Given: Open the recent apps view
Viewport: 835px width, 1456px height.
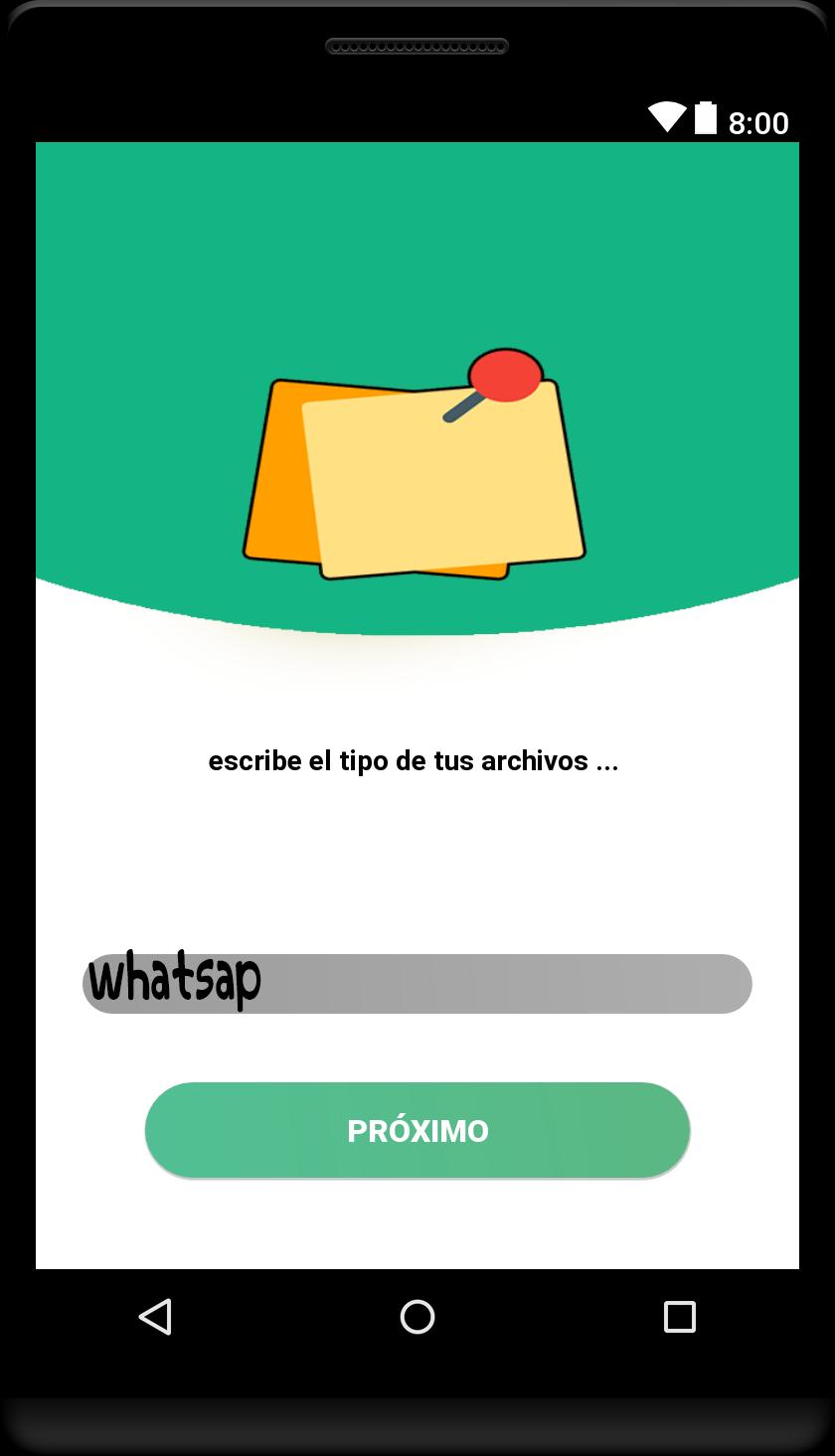Looking at the screenshot, I should pos(679,1317).
